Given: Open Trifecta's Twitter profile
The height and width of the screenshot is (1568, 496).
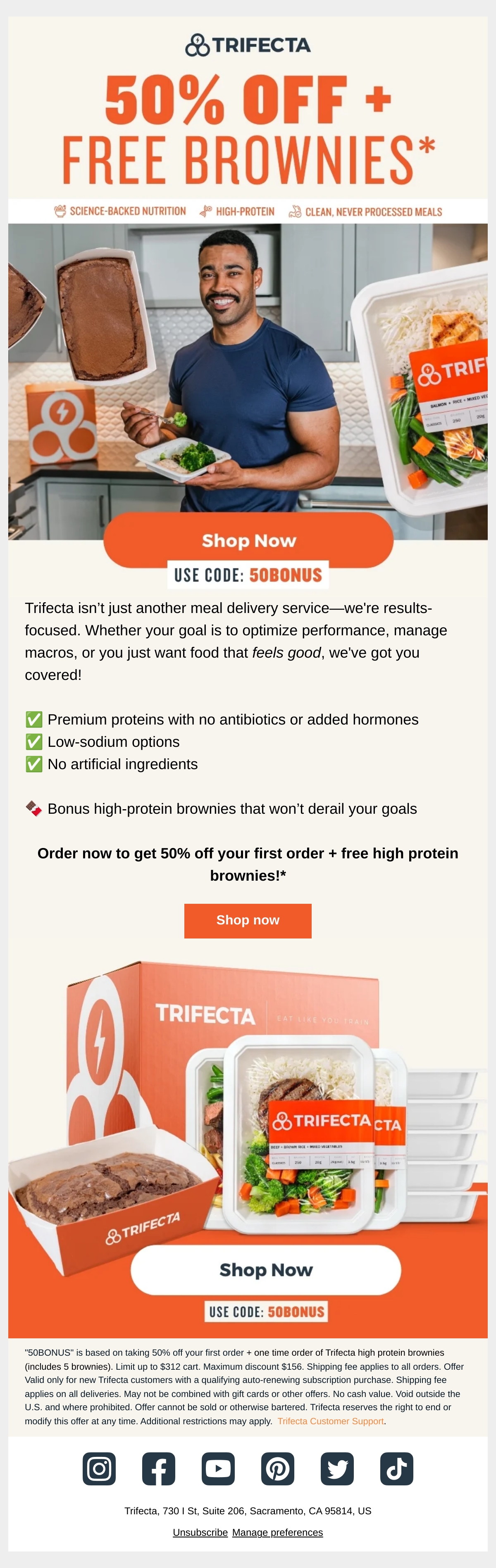Looking at the screenshot, I should (337, 1468).
